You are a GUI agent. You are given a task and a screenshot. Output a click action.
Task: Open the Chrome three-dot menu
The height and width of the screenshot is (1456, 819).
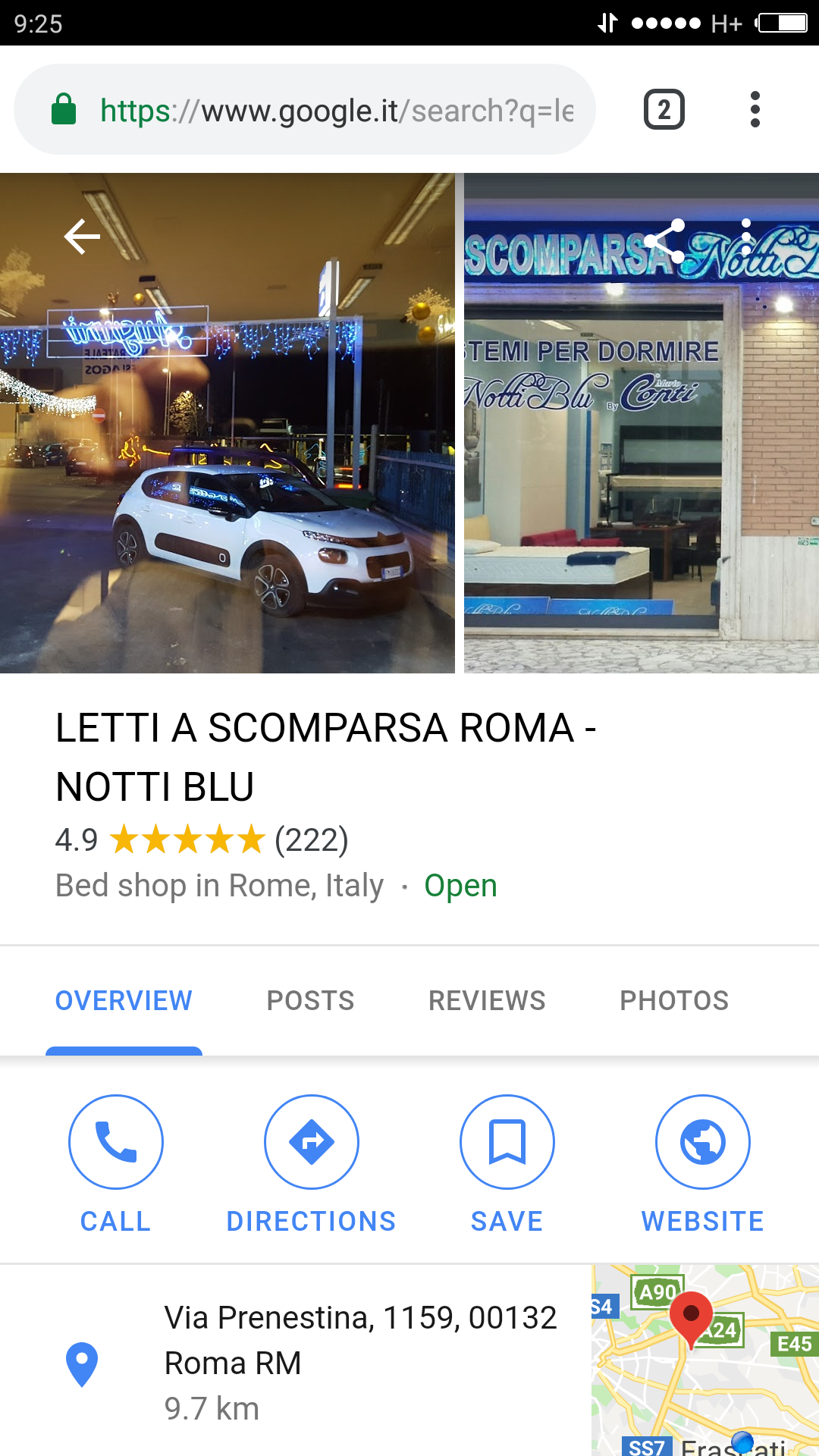pos(755,110)
